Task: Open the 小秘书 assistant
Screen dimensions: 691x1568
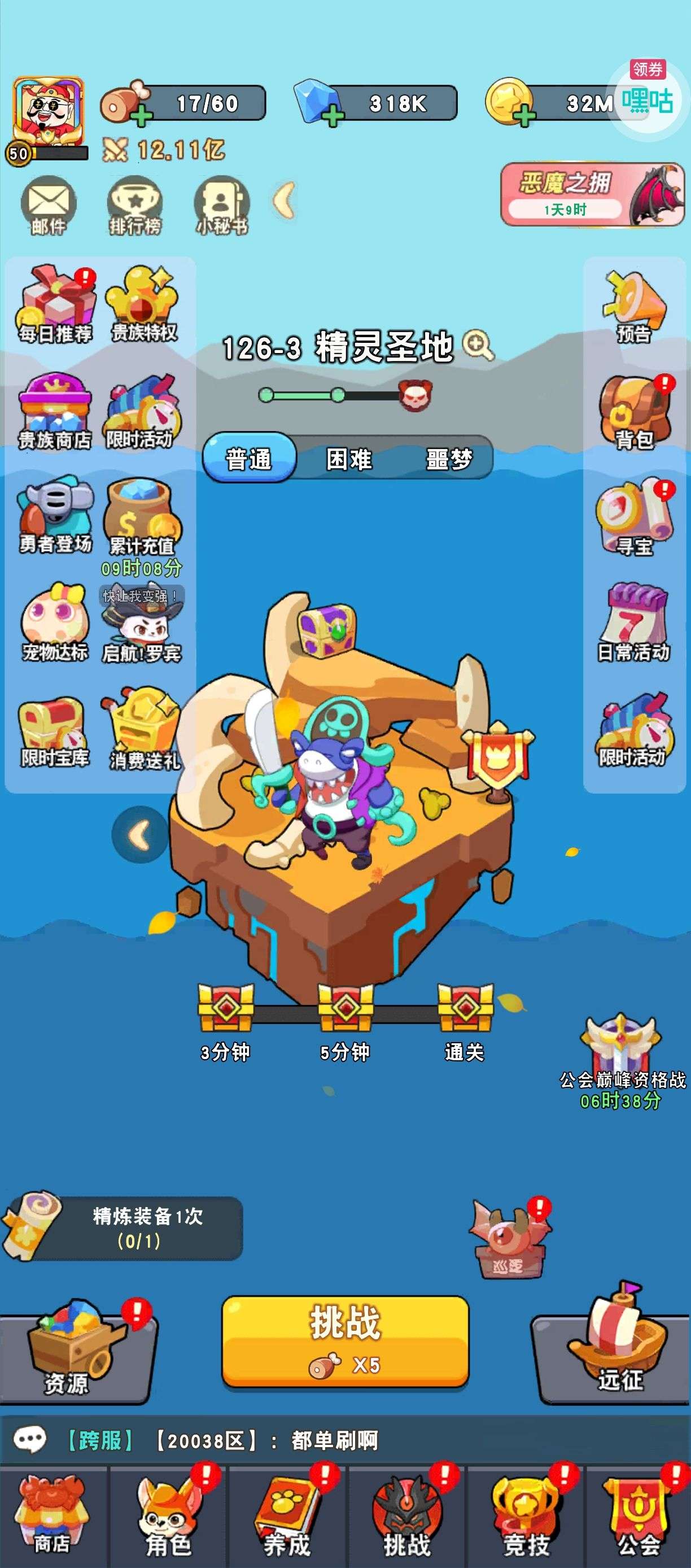Action: pyautogui.click(x=222, y=204)
